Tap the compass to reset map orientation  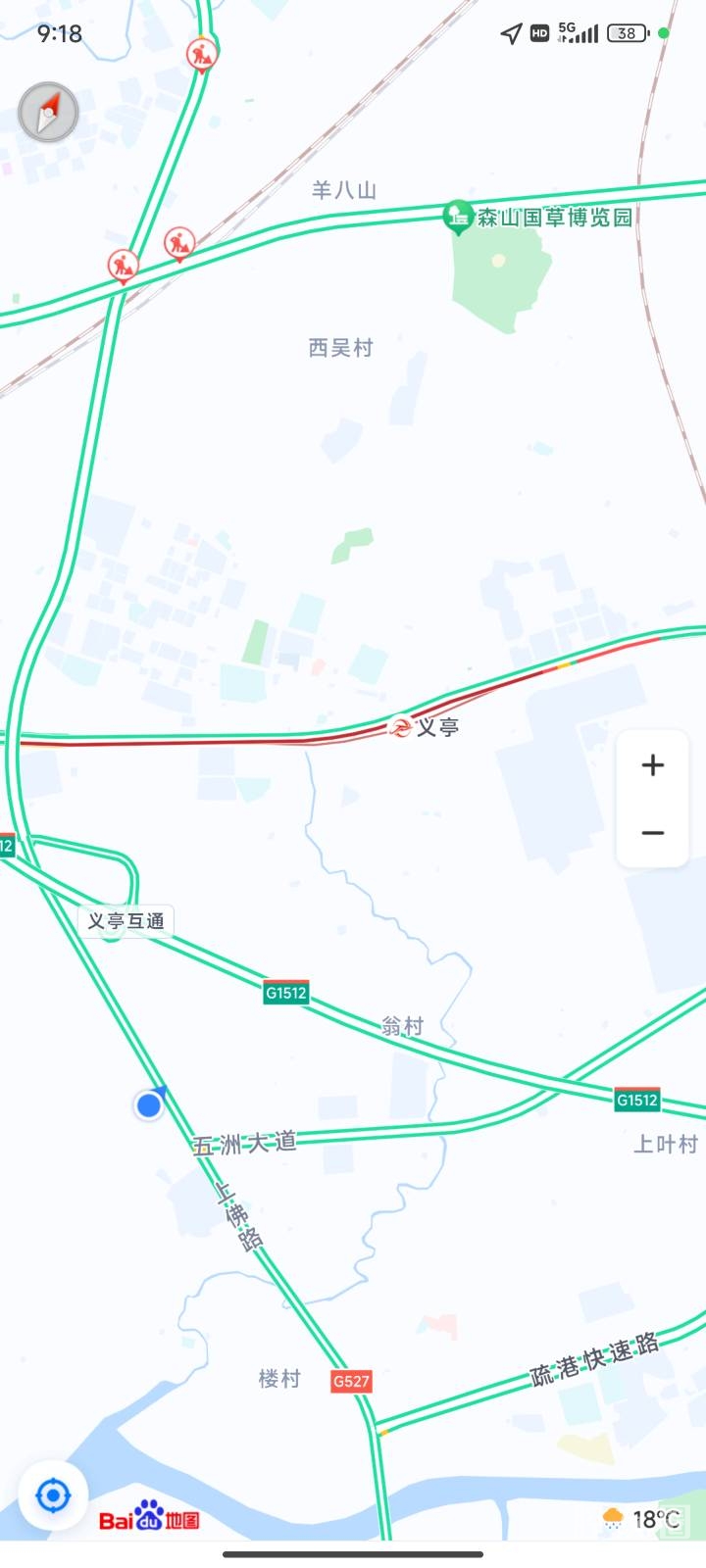48,113
